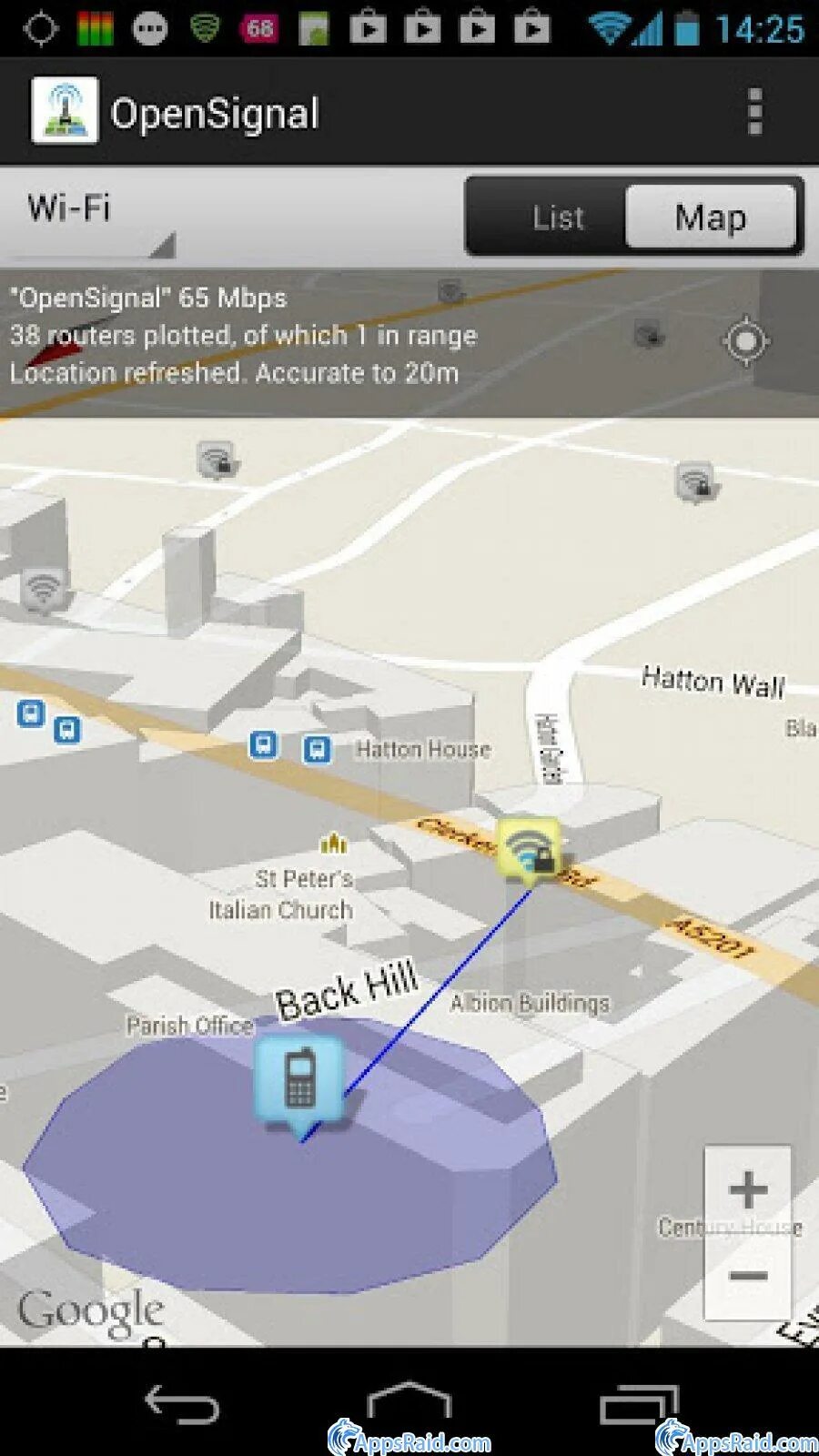Select the Map view tab
The image size is (819, 1456).
711,217
